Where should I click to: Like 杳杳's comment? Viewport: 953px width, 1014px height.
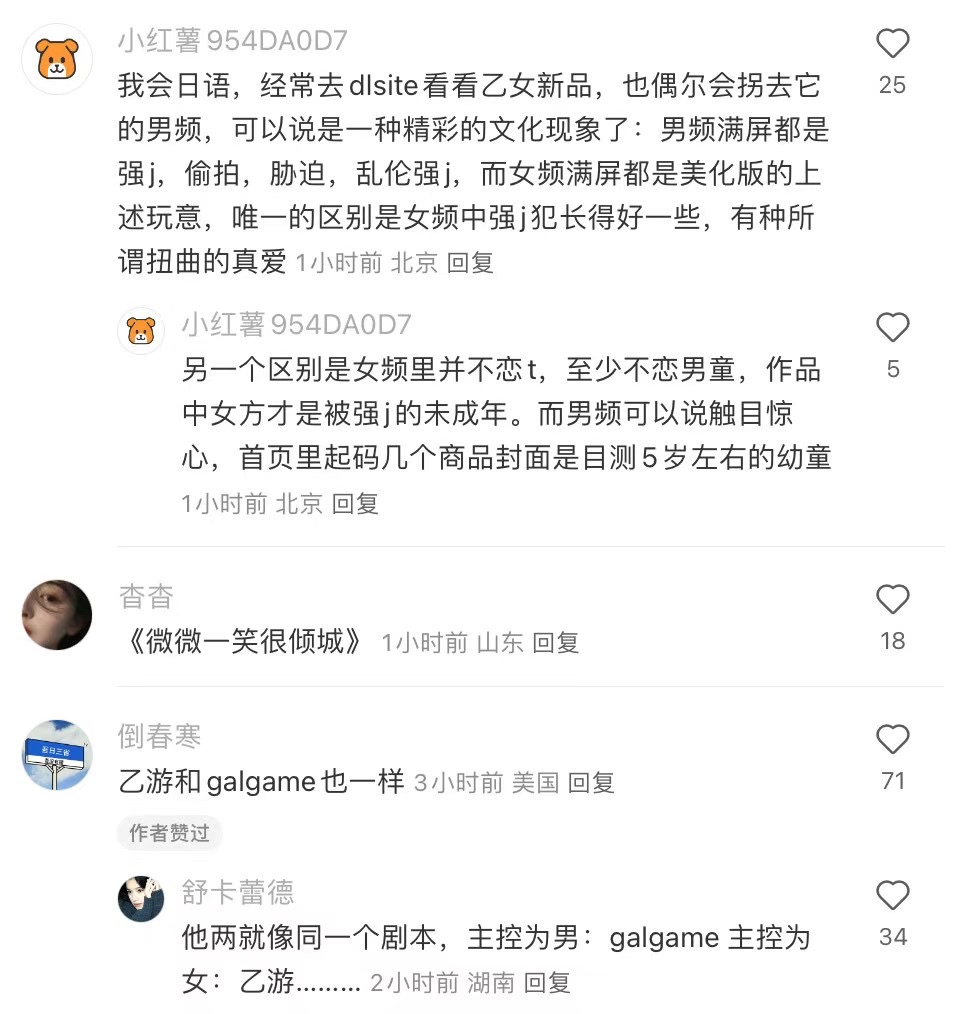coord(892,600)
